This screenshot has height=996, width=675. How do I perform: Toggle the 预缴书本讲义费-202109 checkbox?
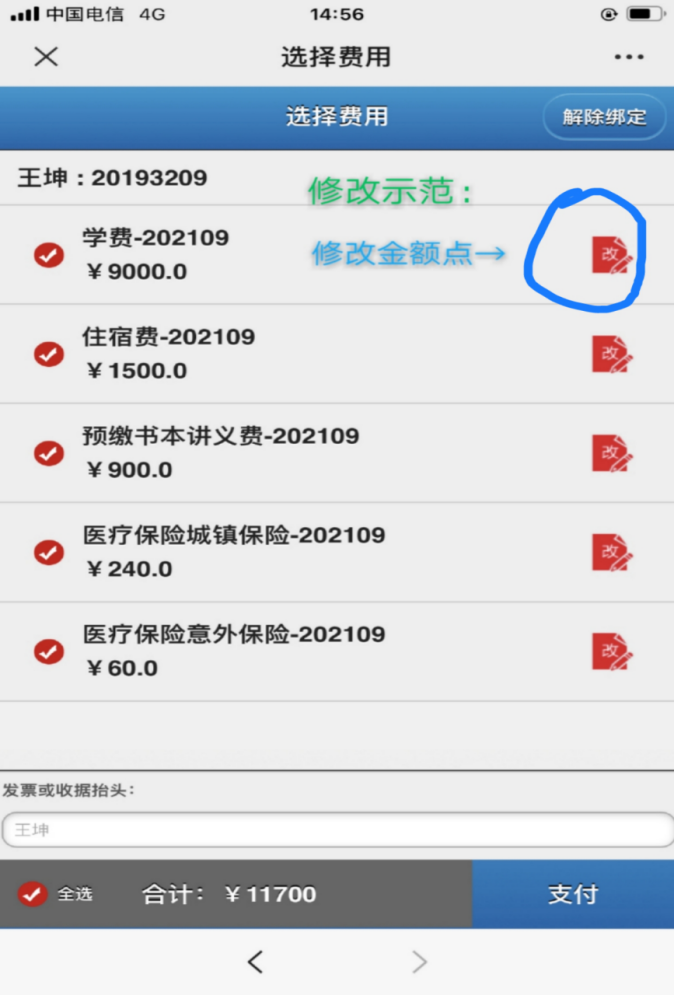click(x=49, y=453)
